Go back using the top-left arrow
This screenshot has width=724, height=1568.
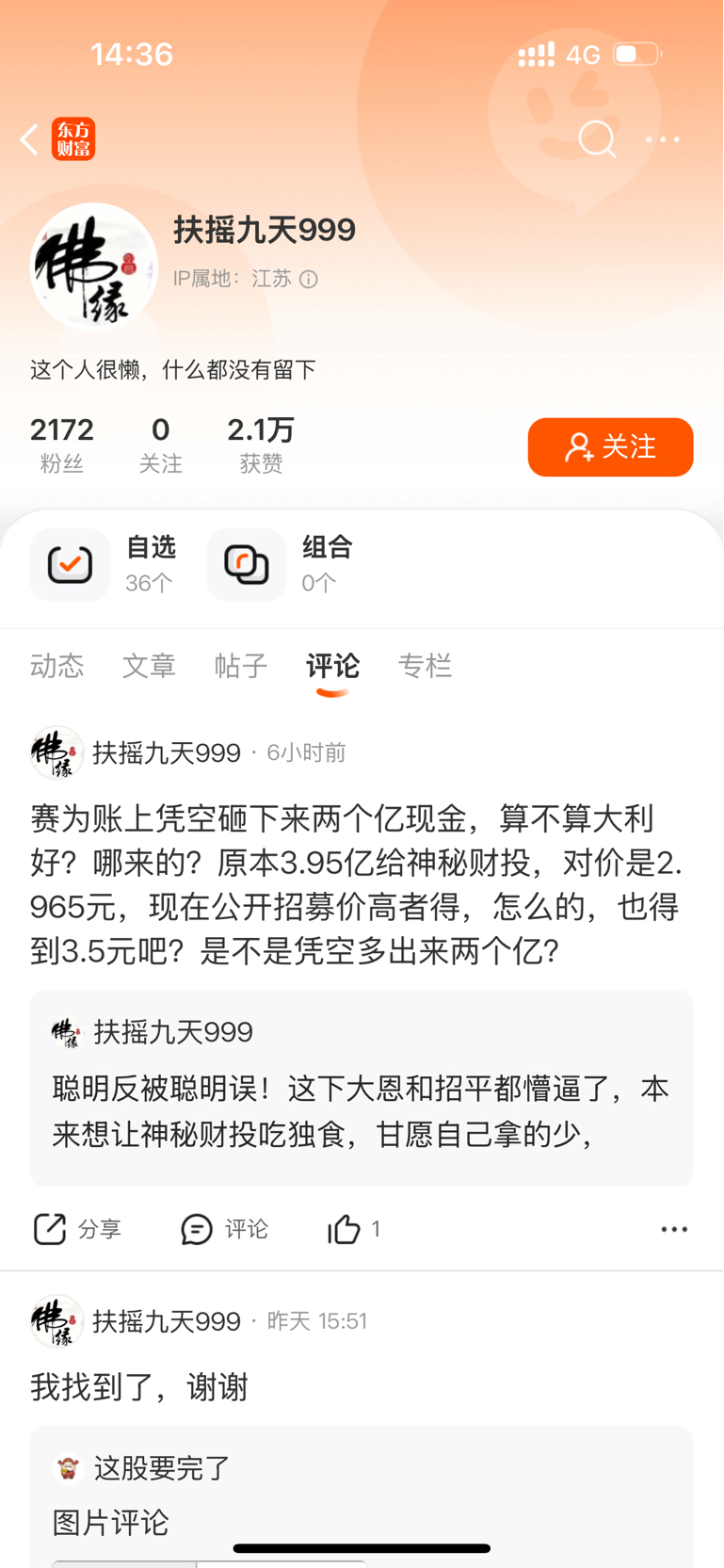tap(29, 139)
